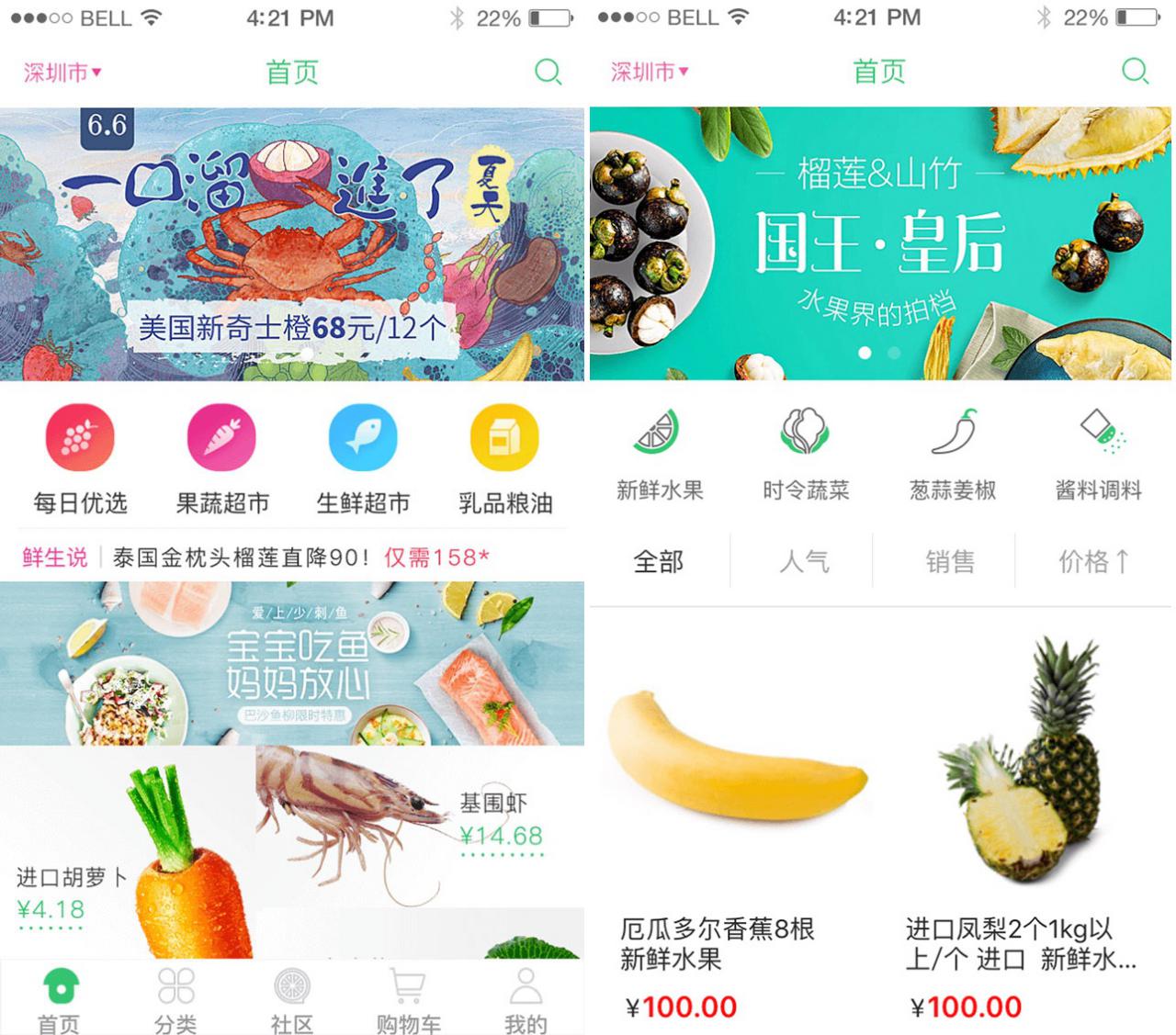Open the 购物车 shopping cart tab

[x=408, y=999]
